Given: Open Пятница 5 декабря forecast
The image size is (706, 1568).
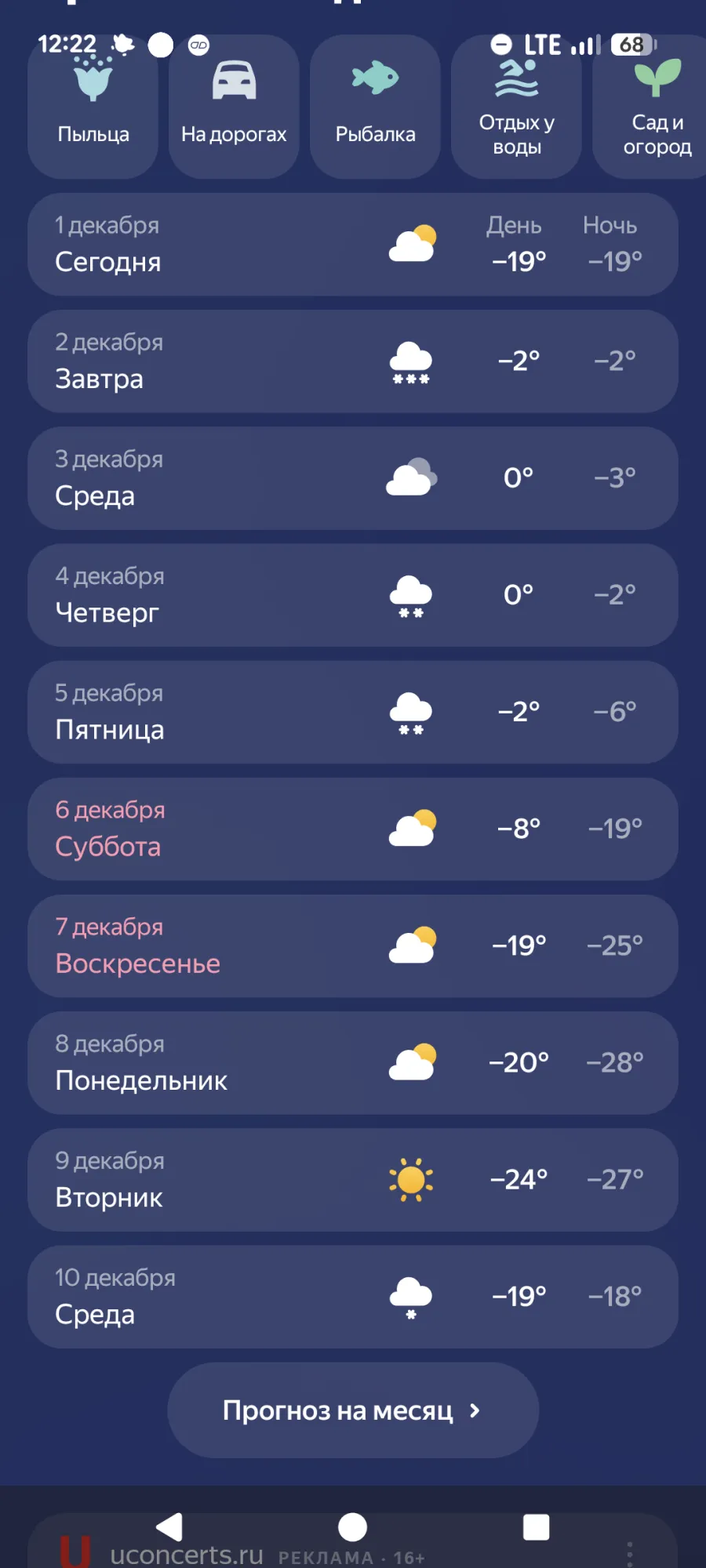Looking at the screenshot, I should (x=353, y=712).
